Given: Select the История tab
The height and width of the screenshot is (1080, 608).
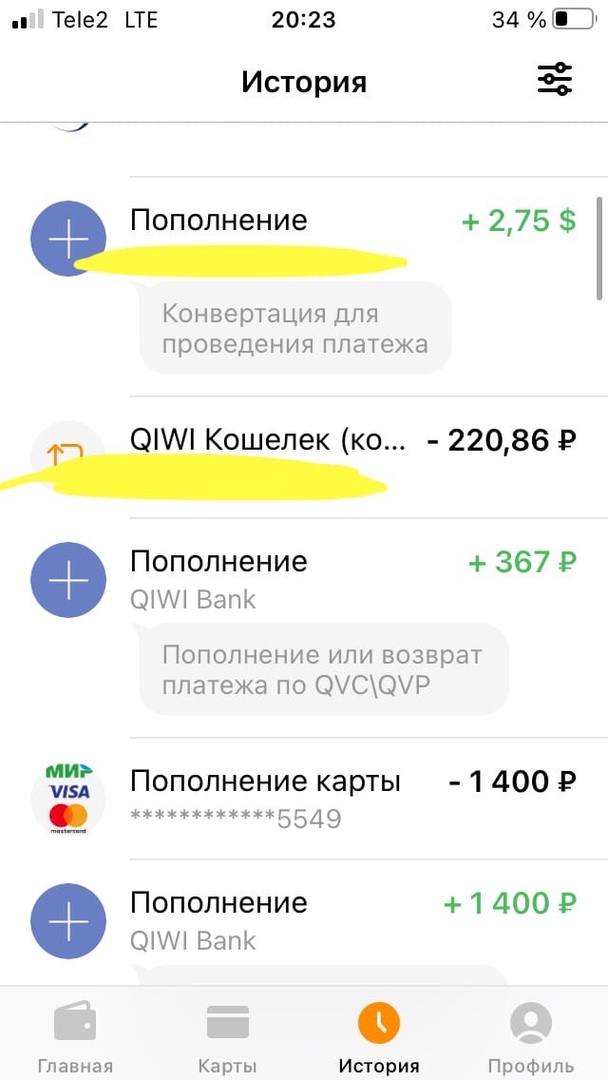Looking at the screenshot, I should point(379,1038).
